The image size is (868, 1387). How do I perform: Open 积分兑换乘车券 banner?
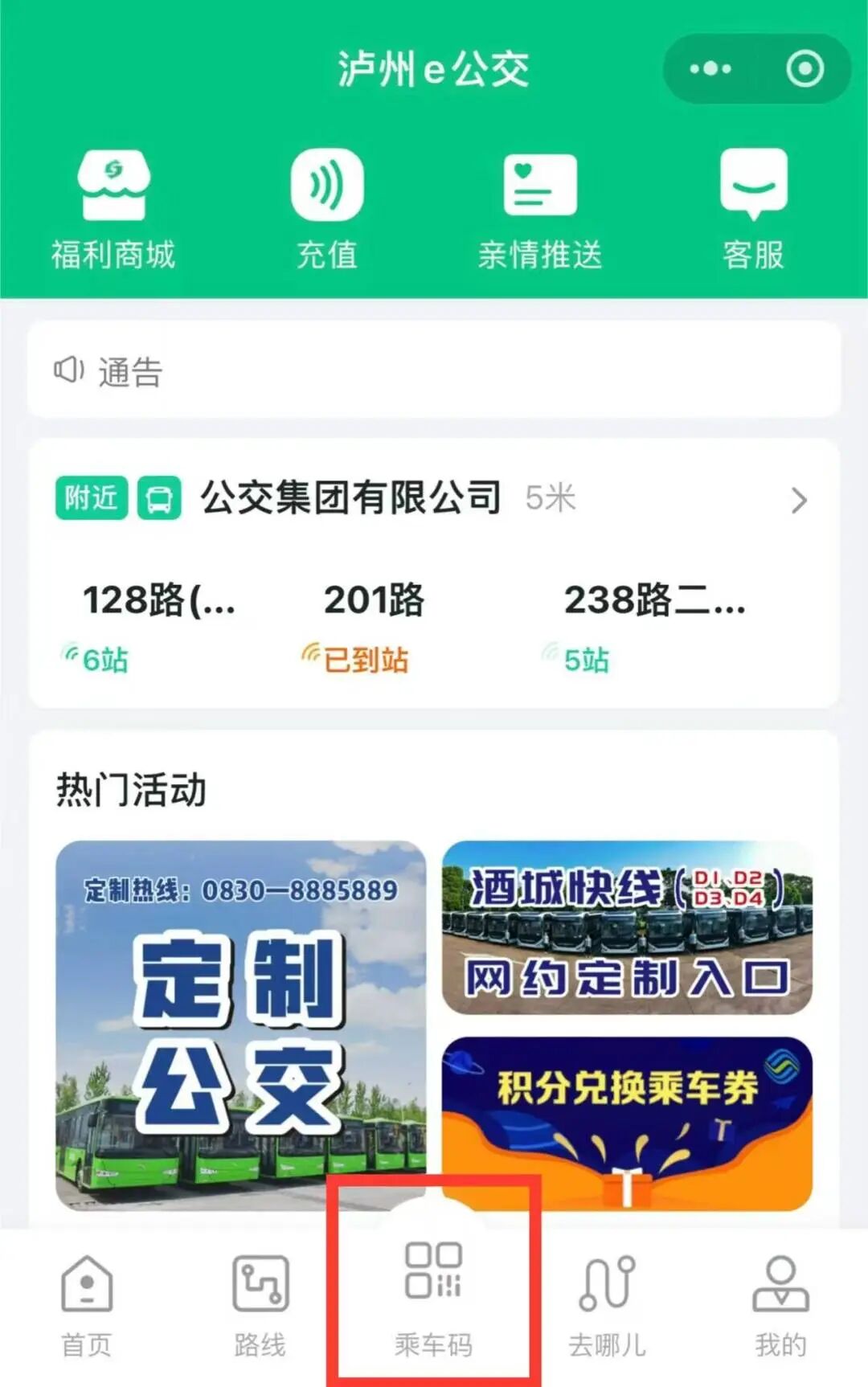(x=627, y=1123)
